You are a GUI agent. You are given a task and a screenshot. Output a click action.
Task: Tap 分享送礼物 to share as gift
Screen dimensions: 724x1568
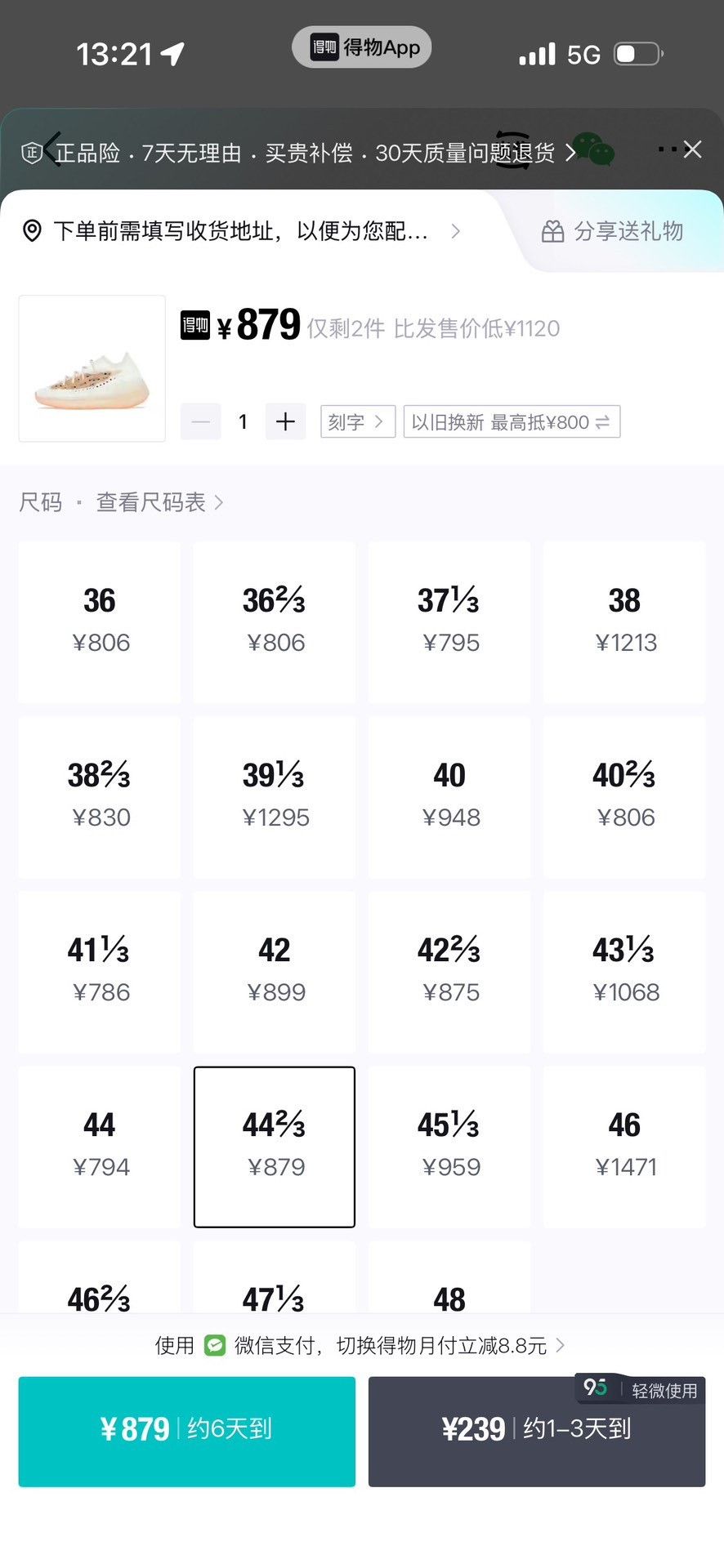[x=612, y=232]
